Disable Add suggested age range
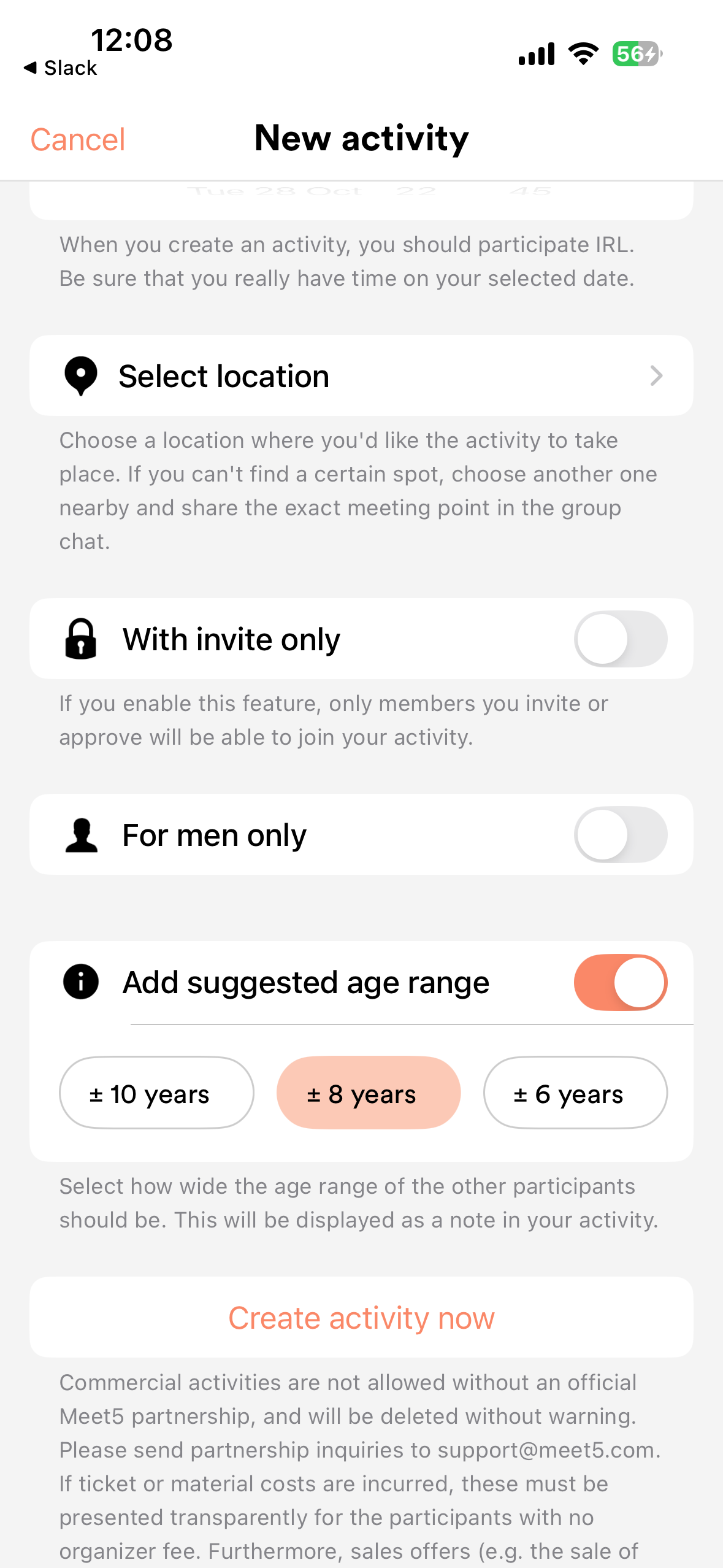The image size is (723, 1568). (x=620, y=982)
